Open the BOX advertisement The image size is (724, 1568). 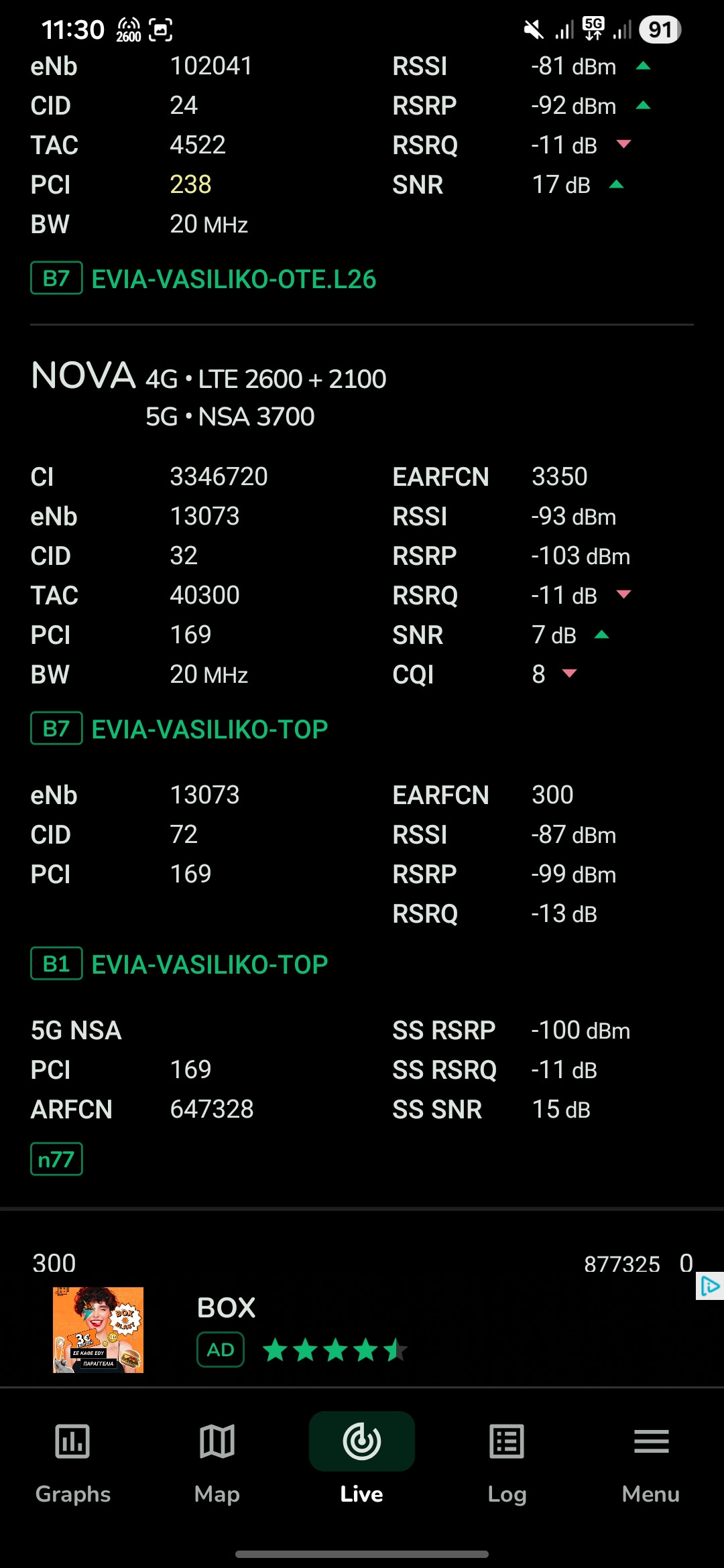point(227,1307)
